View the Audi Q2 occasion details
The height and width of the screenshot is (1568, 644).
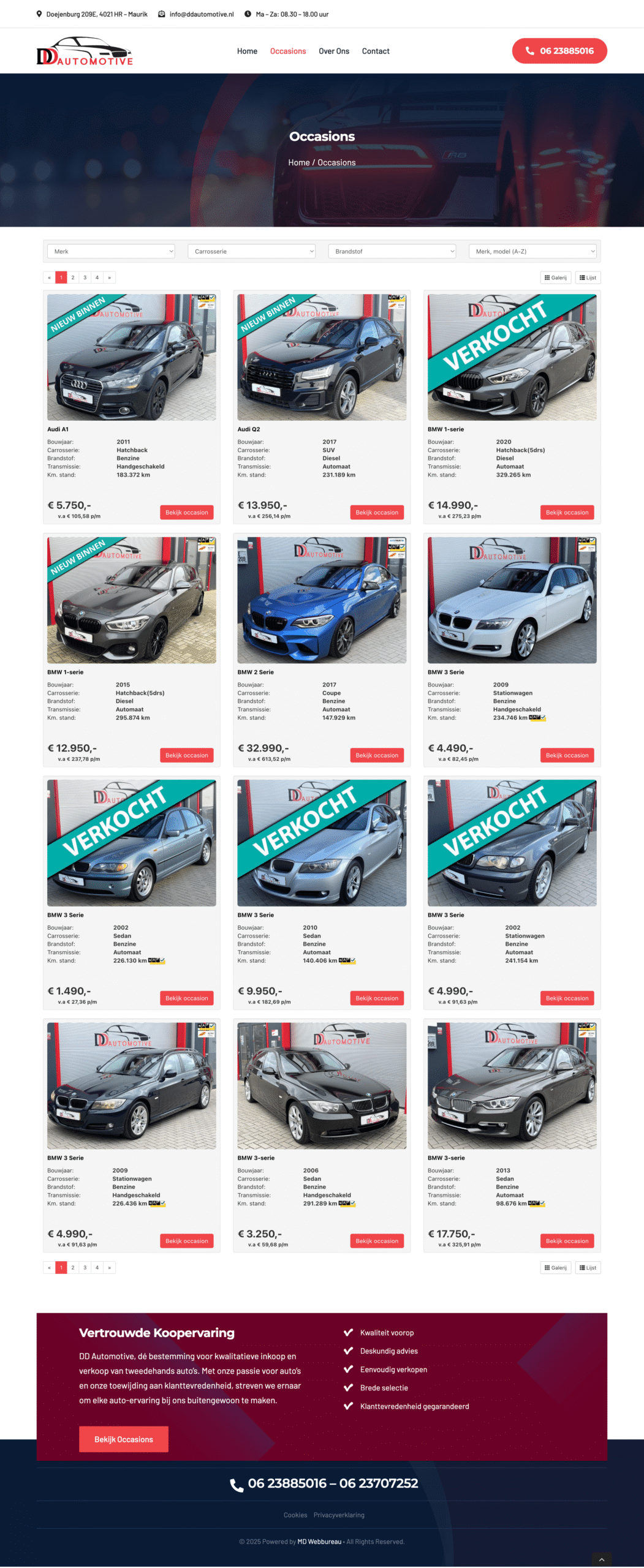click(376, 513)
